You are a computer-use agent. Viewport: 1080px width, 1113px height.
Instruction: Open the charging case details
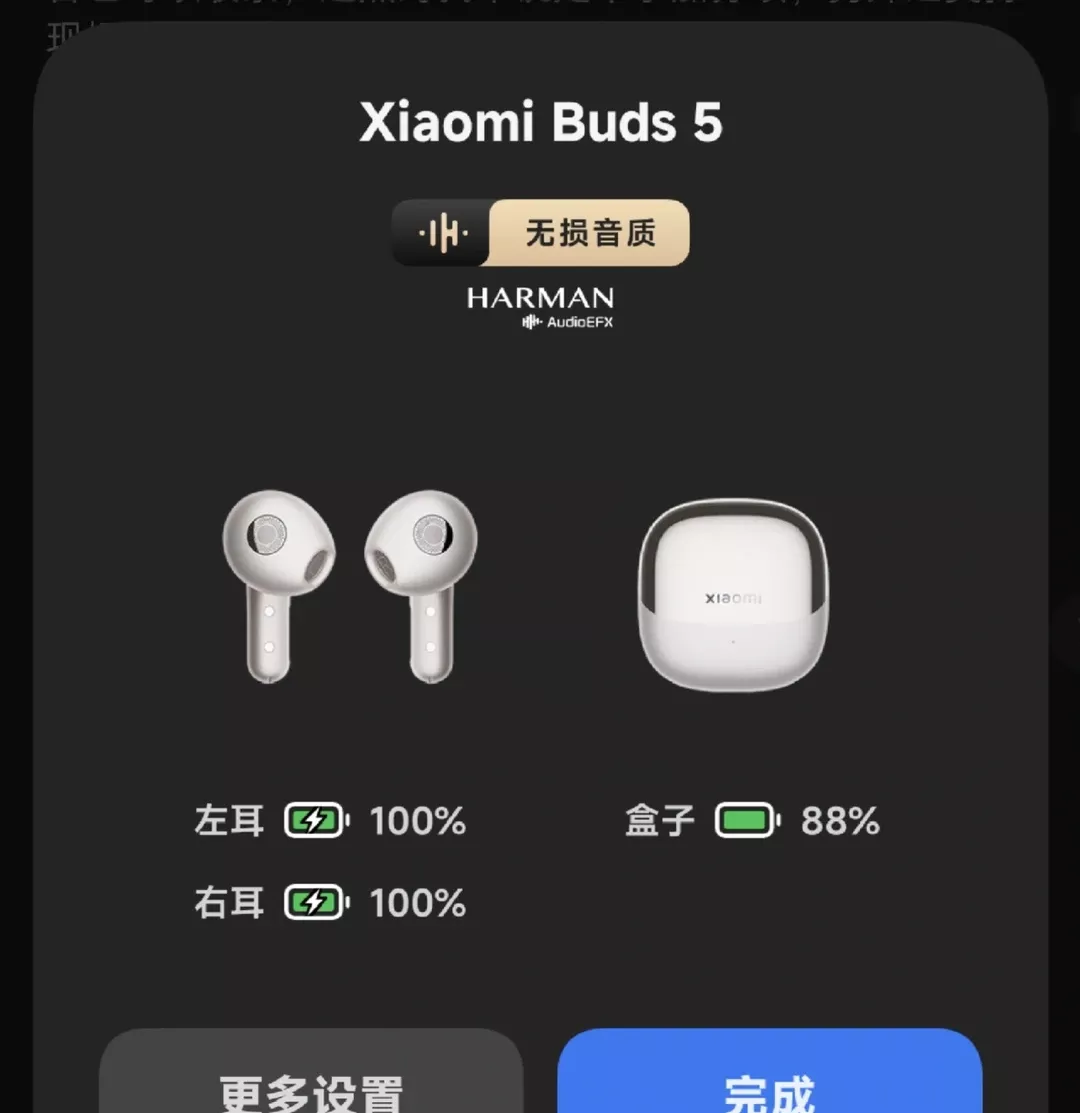click(735, 595)
